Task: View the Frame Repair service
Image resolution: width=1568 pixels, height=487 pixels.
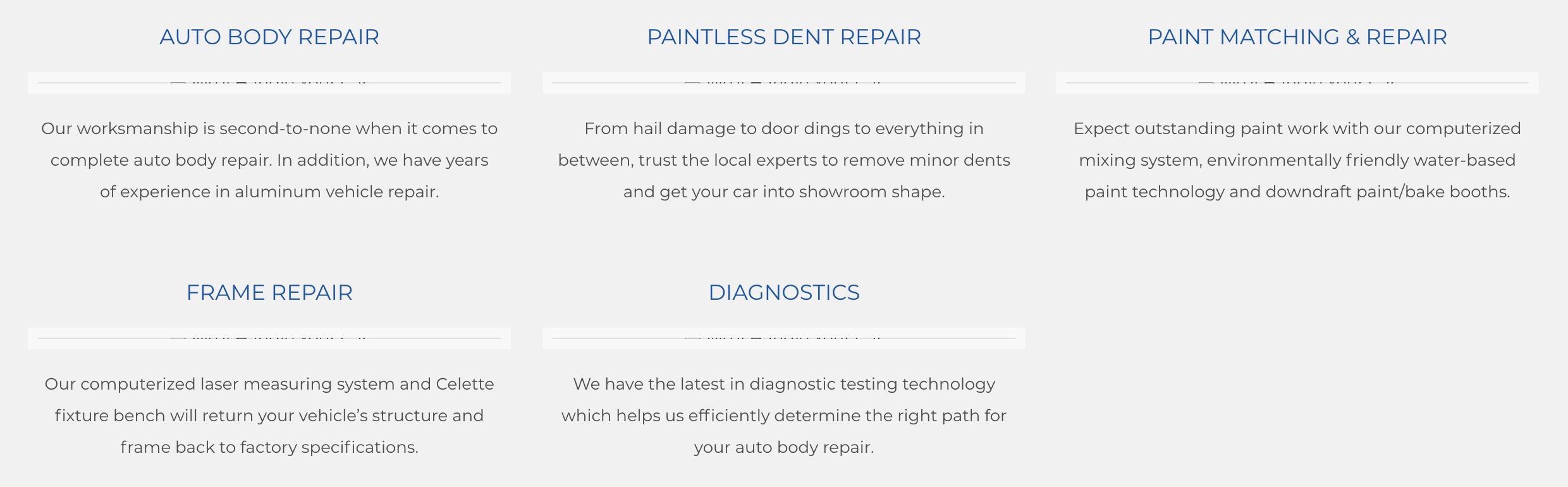Action: pos(269,293)
